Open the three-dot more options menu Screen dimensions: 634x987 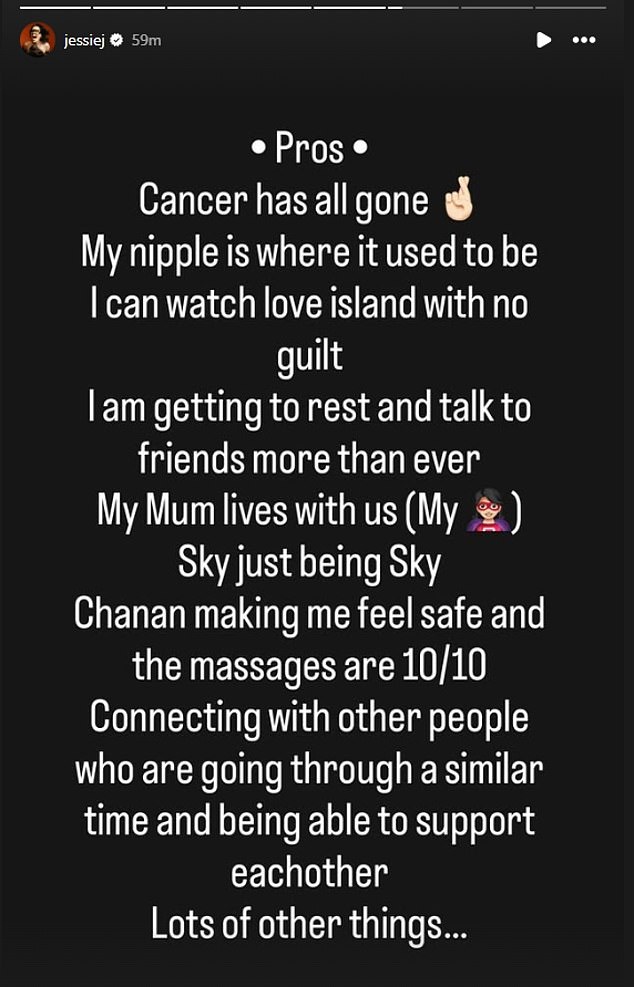point(584,40)
